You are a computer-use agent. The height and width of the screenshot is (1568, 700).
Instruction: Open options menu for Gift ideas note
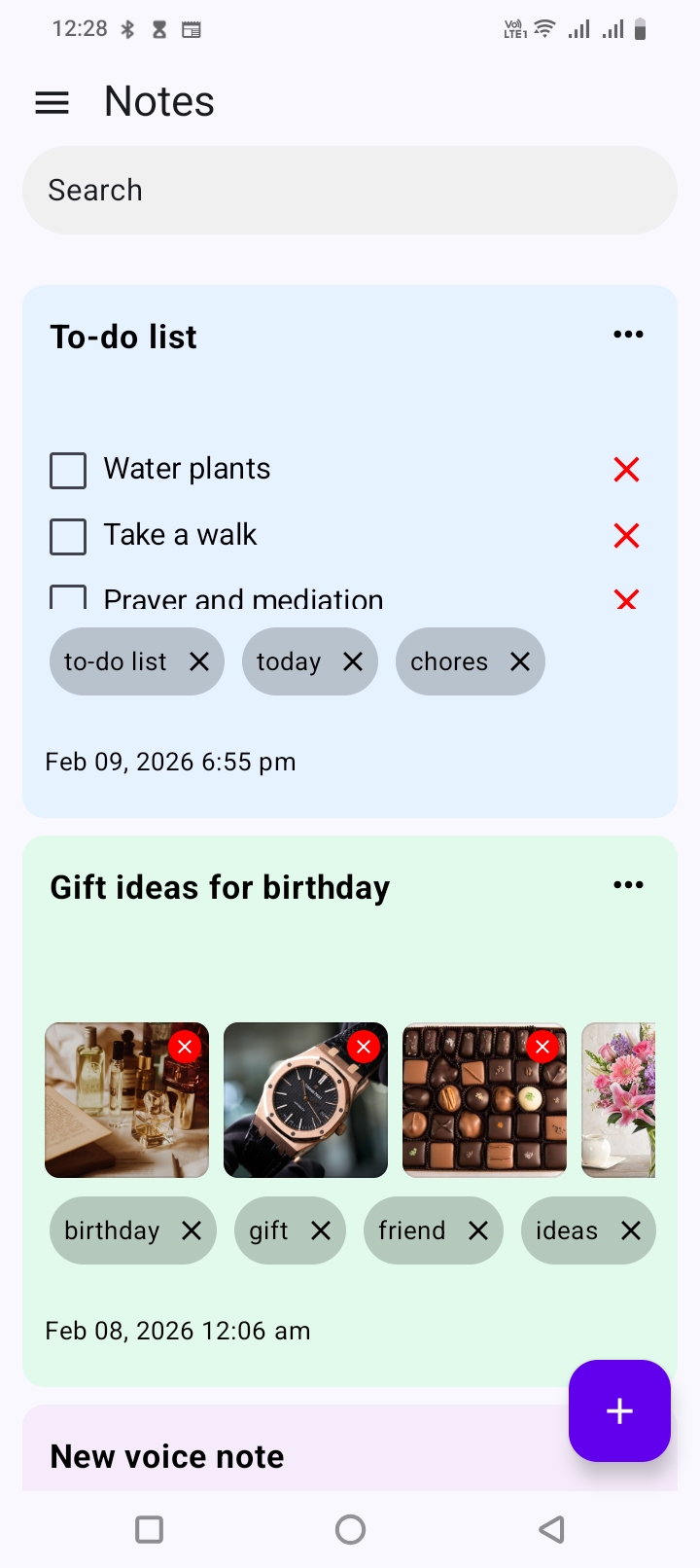(628, 884)
